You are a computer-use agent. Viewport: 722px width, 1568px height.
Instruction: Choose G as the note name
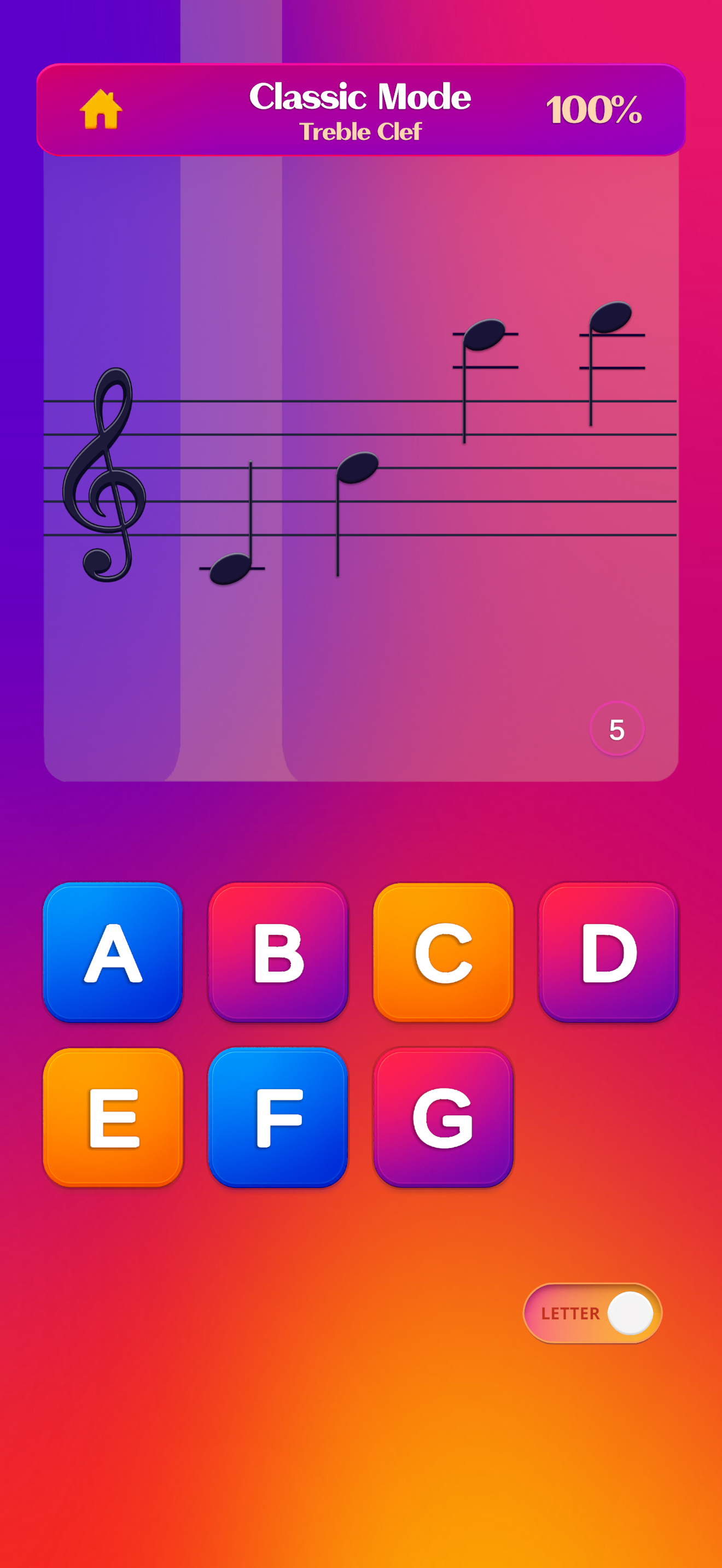tap(443, 1117)
